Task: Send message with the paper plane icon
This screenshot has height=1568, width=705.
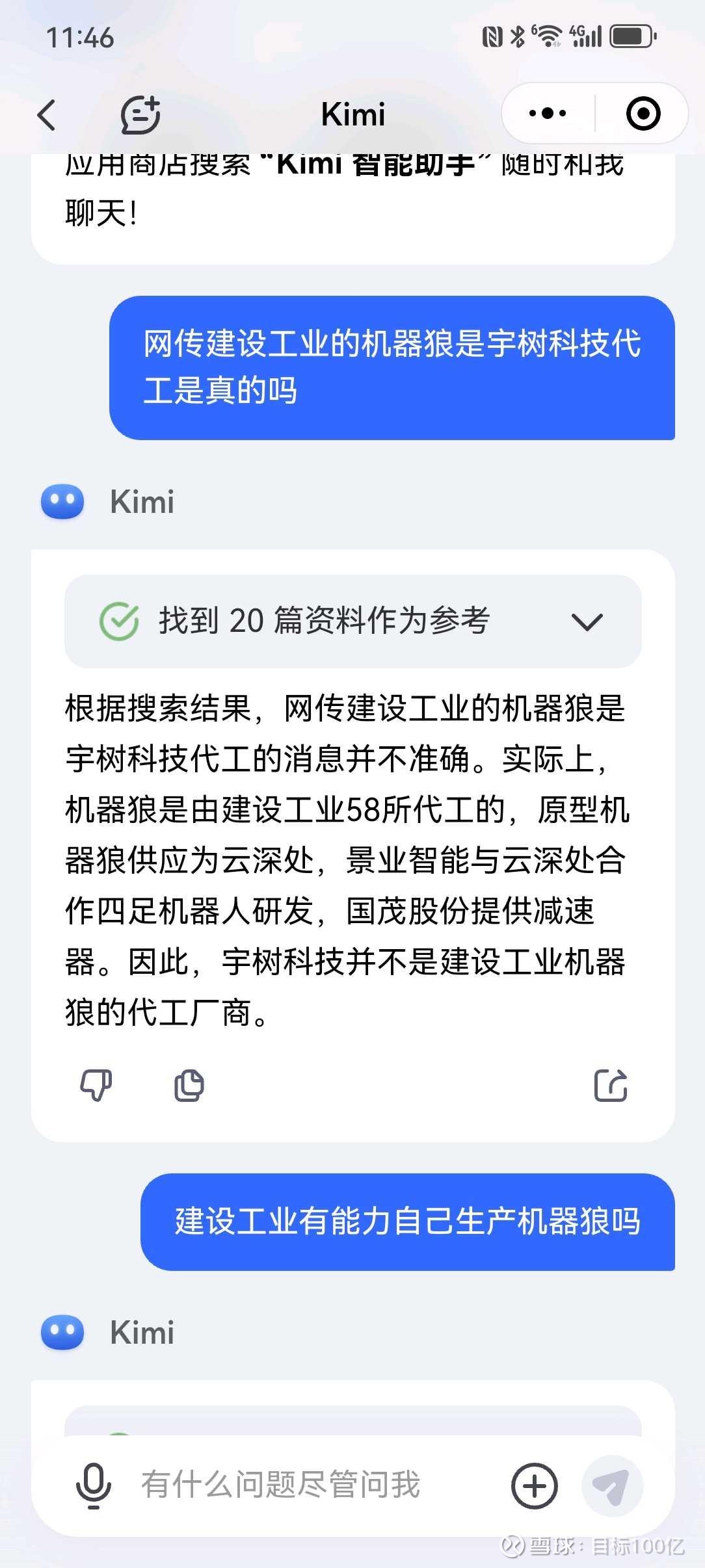Action: coord(612,1485)
